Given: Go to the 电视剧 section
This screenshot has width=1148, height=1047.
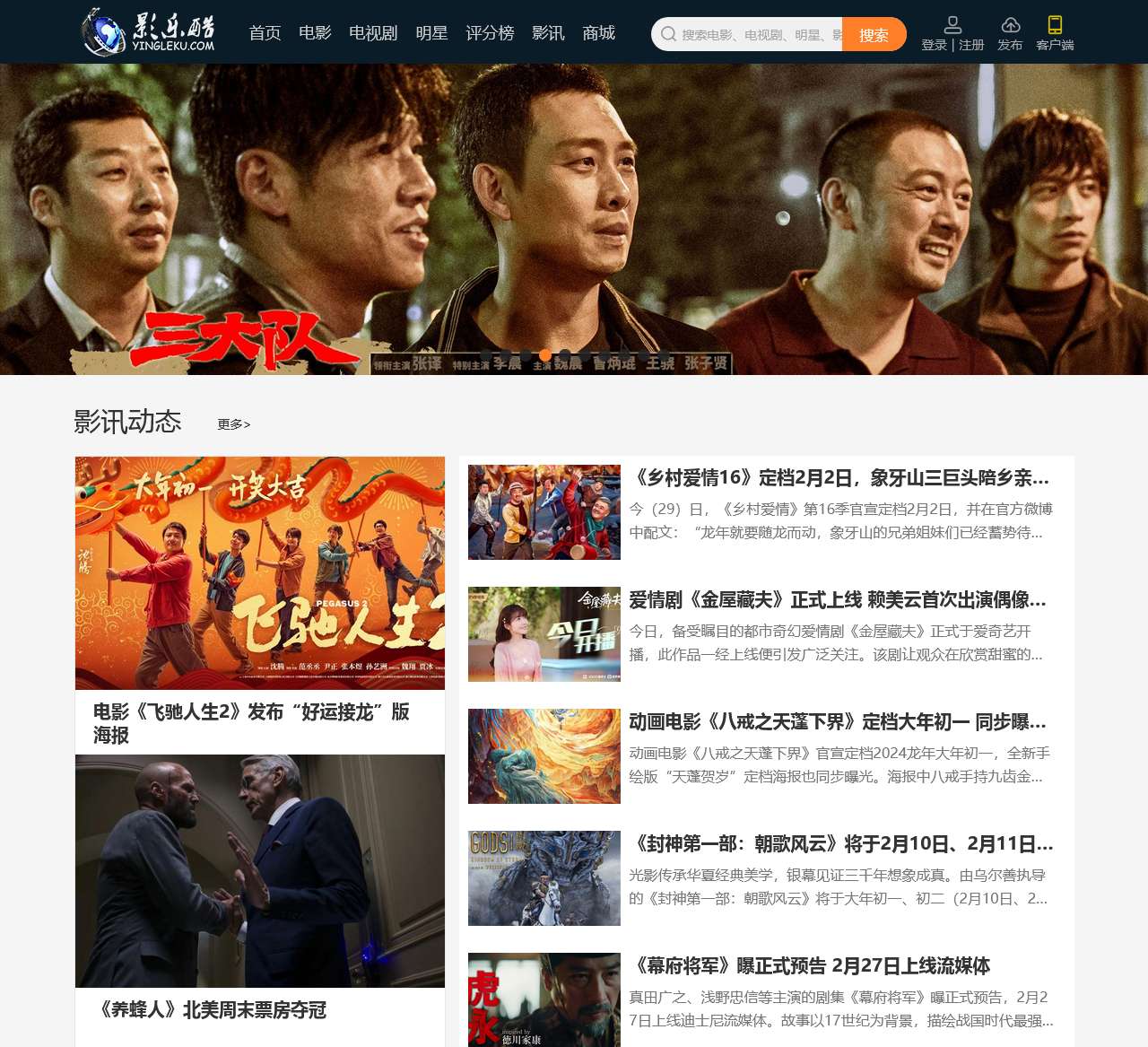Looking at the screenshot, I should (x=373, y=33).
